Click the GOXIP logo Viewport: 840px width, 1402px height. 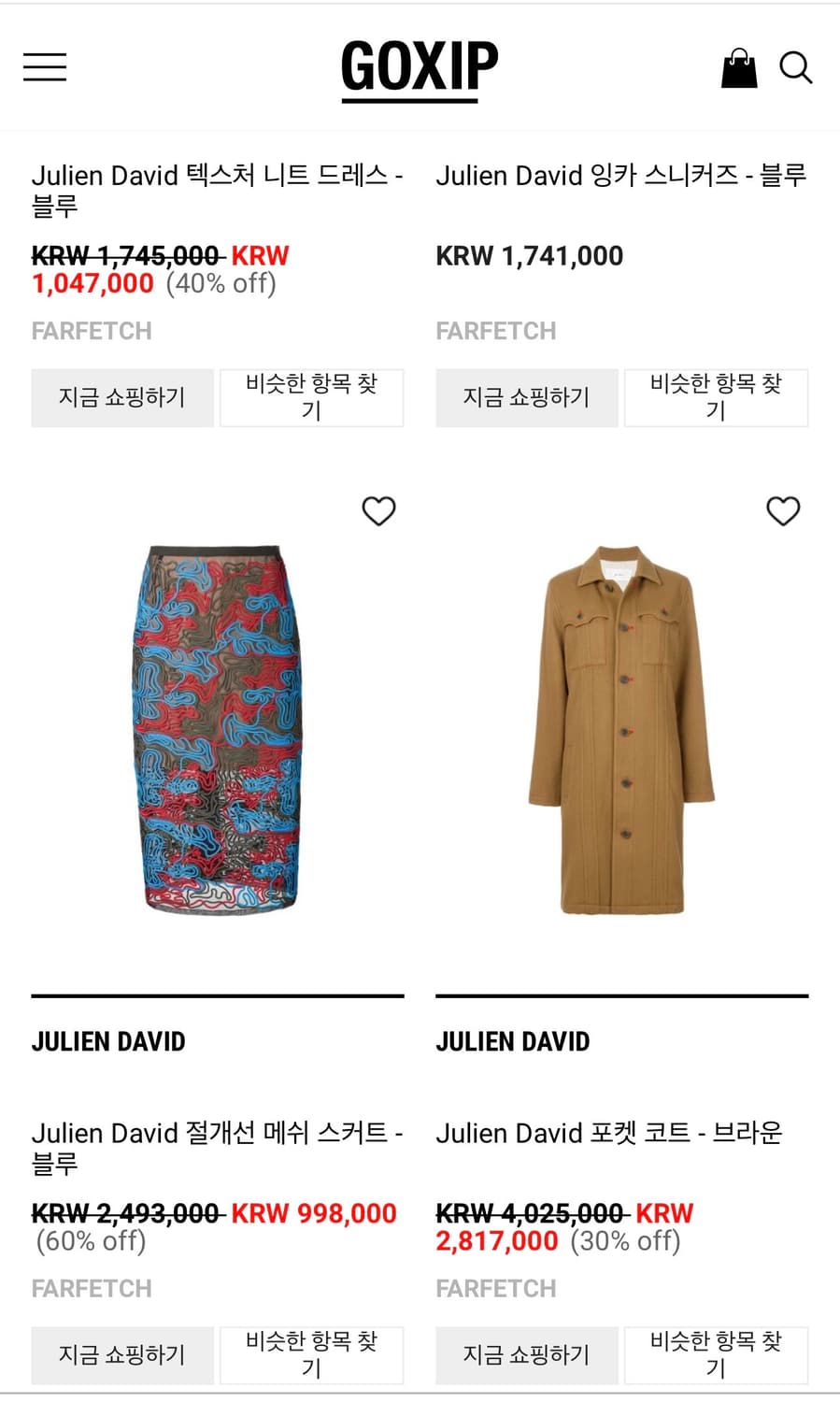click(x=420, y=65)
